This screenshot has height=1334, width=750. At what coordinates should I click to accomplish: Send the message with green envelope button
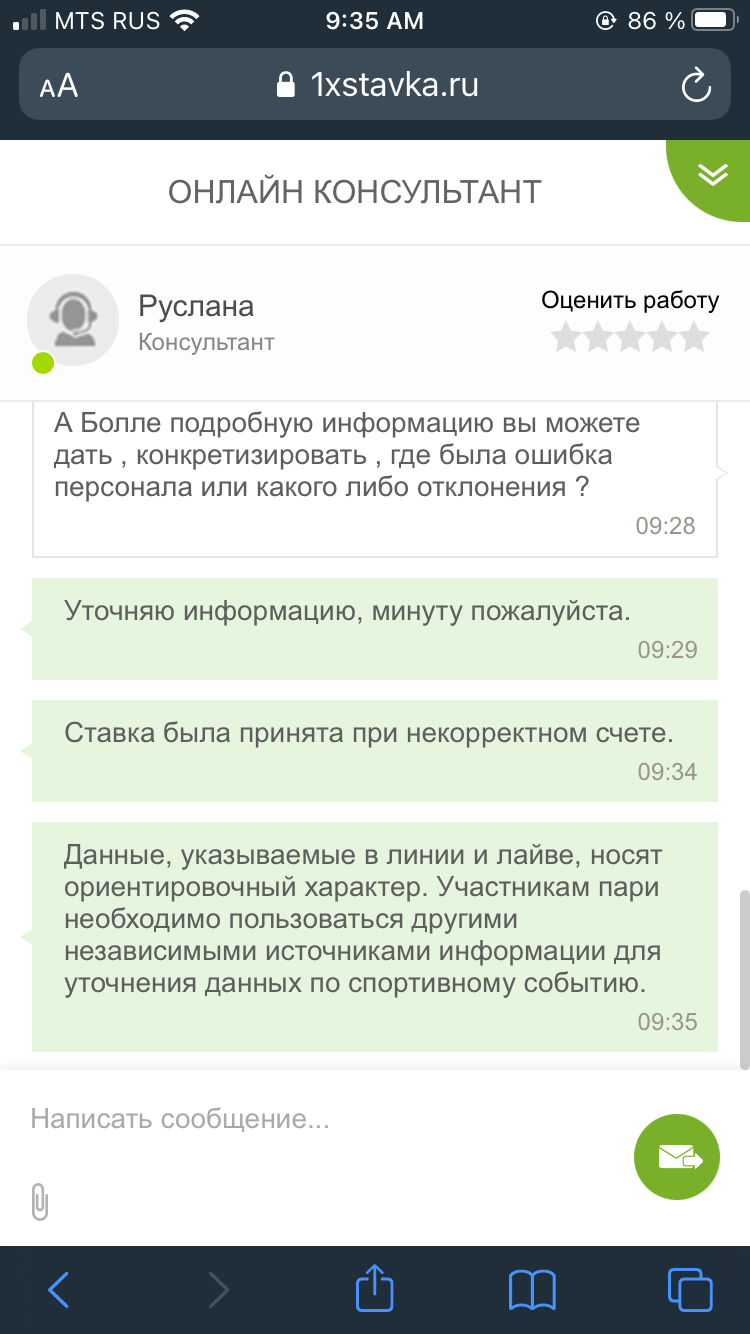pos(677,1156)
